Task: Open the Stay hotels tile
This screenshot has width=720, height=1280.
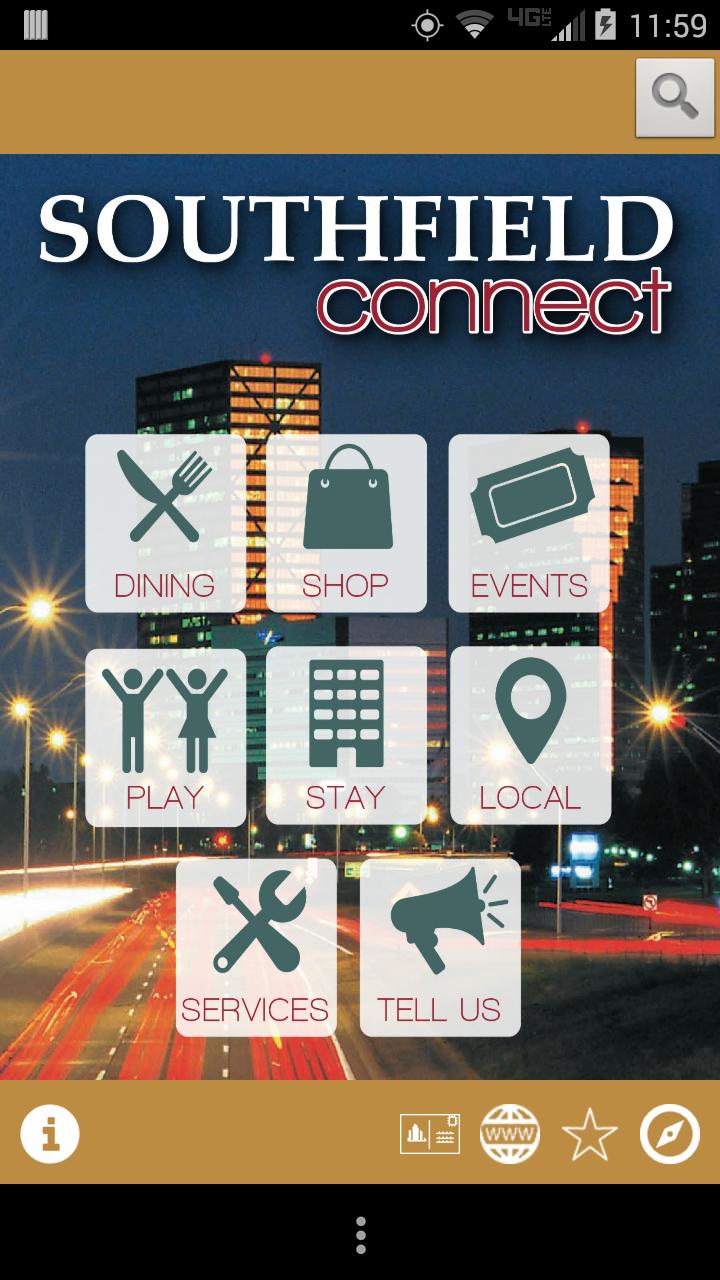Action: coord(346,738)
